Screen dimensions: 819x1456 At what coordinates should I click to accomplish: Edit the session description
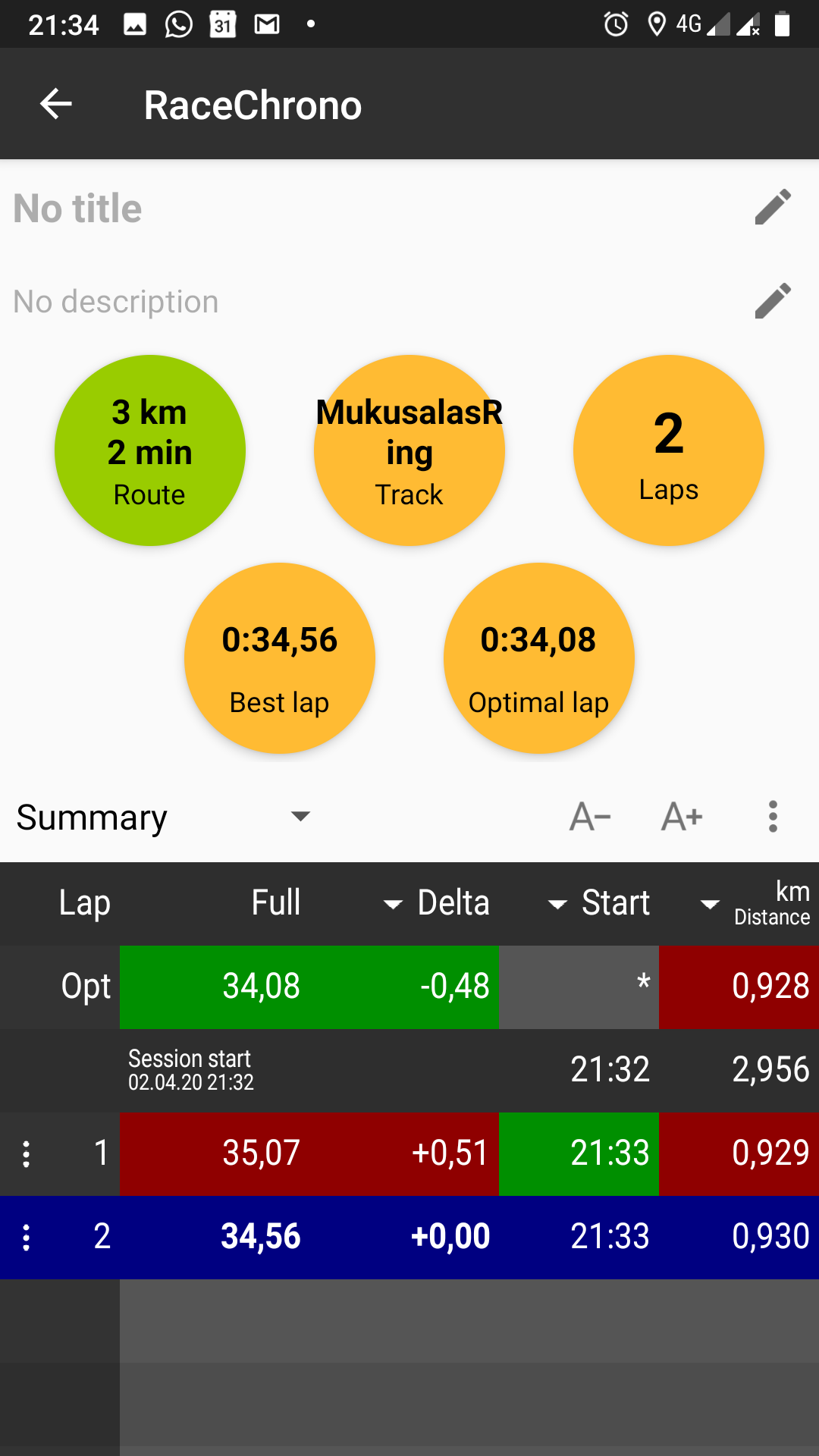coord(773,301)
